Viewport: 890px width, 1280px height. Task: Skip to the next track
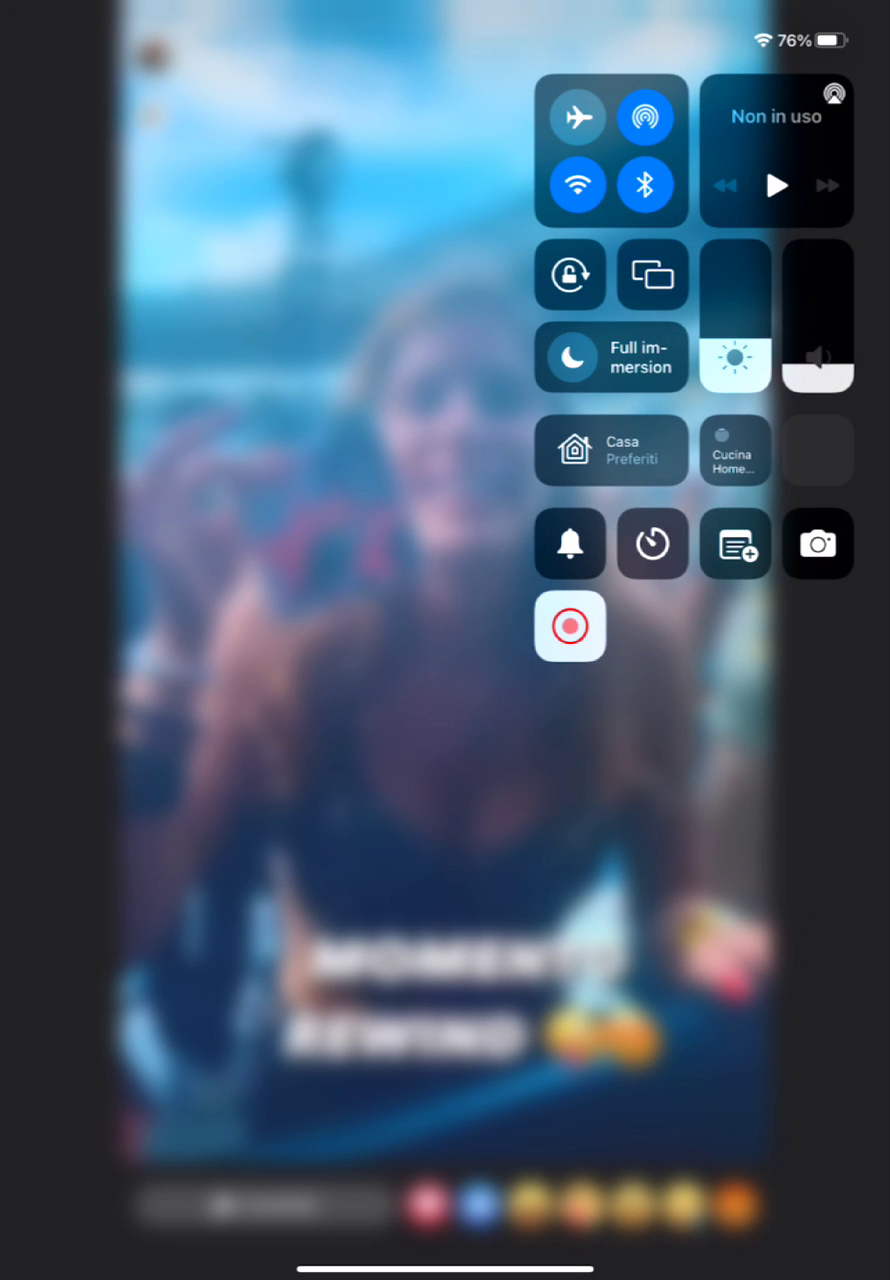(x=827, y=185)
